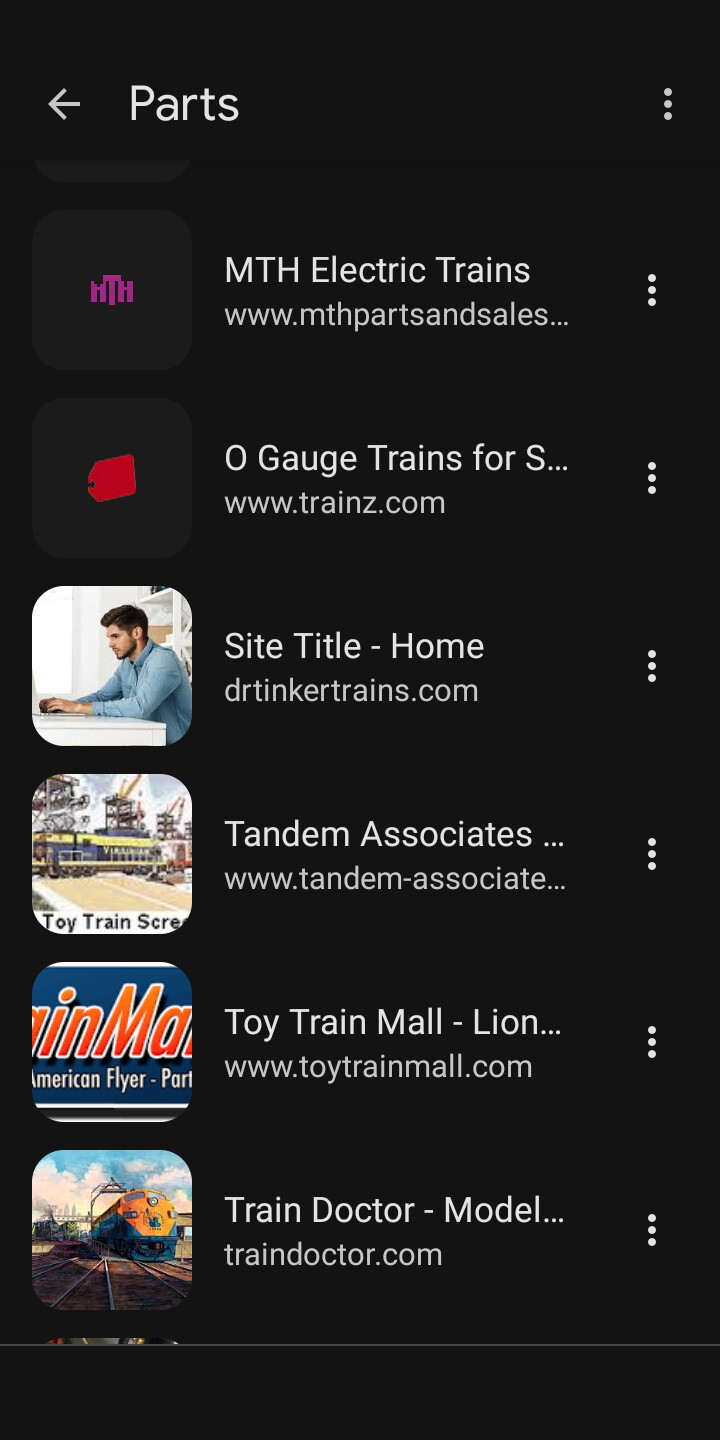This screenshot has width=720, height=1440.
Task: Open options for drtinkertrains.com entry
Action: click(652, 666)
